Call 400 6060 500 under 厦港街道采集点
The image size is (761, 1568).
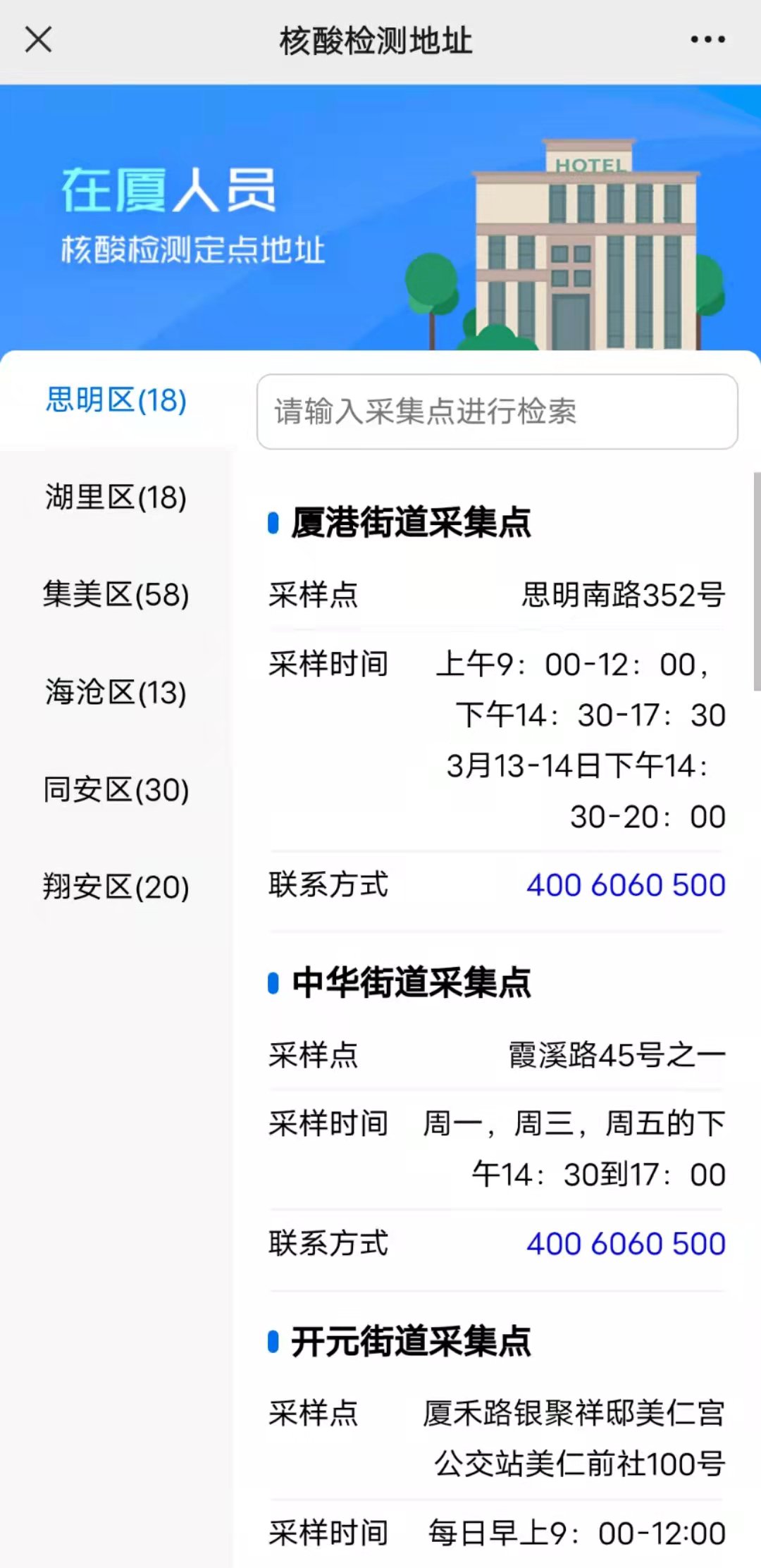pyautogui.click(x=626, y=885)
